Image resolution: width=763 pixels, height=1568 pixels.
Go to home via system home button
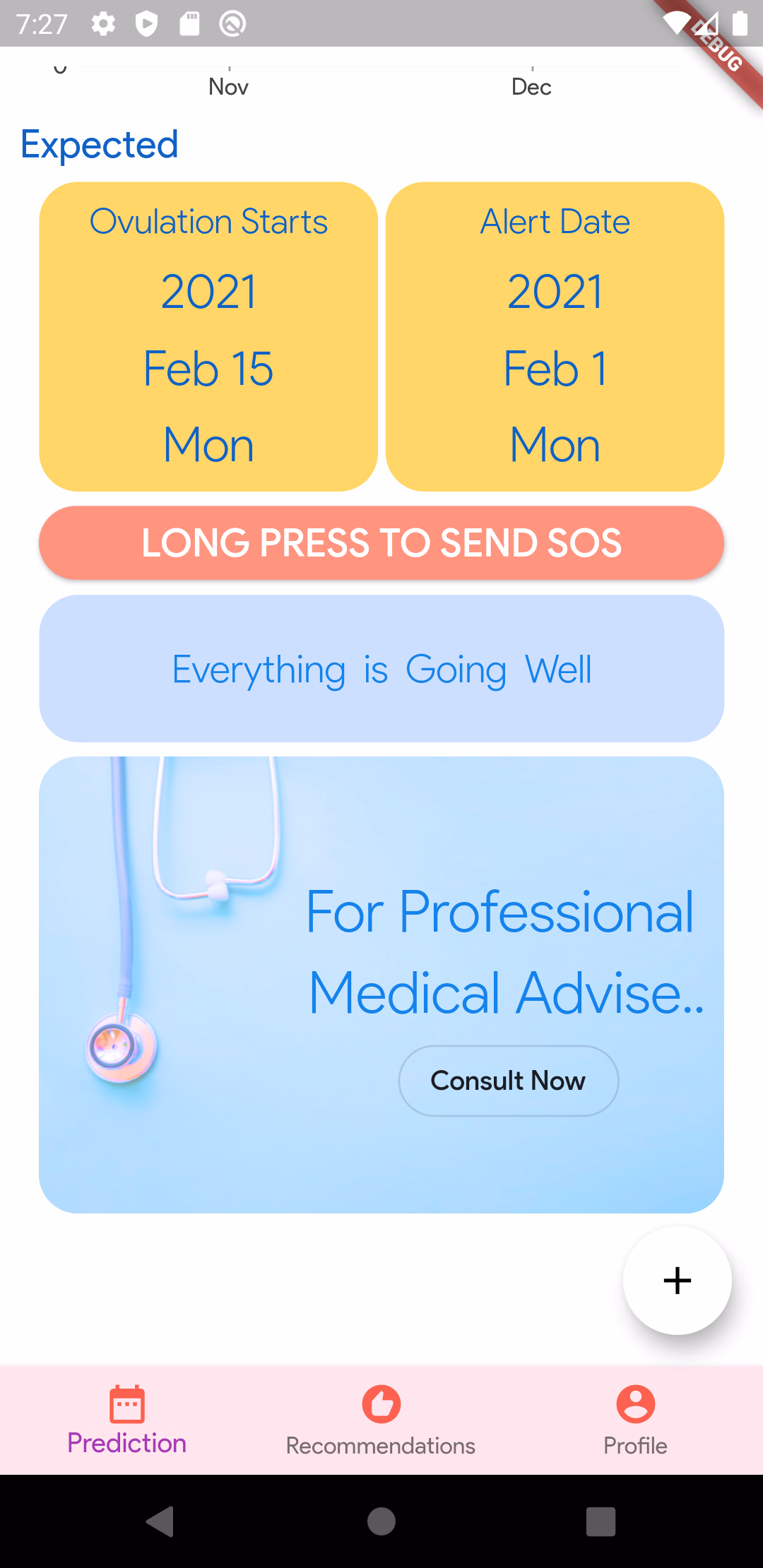381,1521
